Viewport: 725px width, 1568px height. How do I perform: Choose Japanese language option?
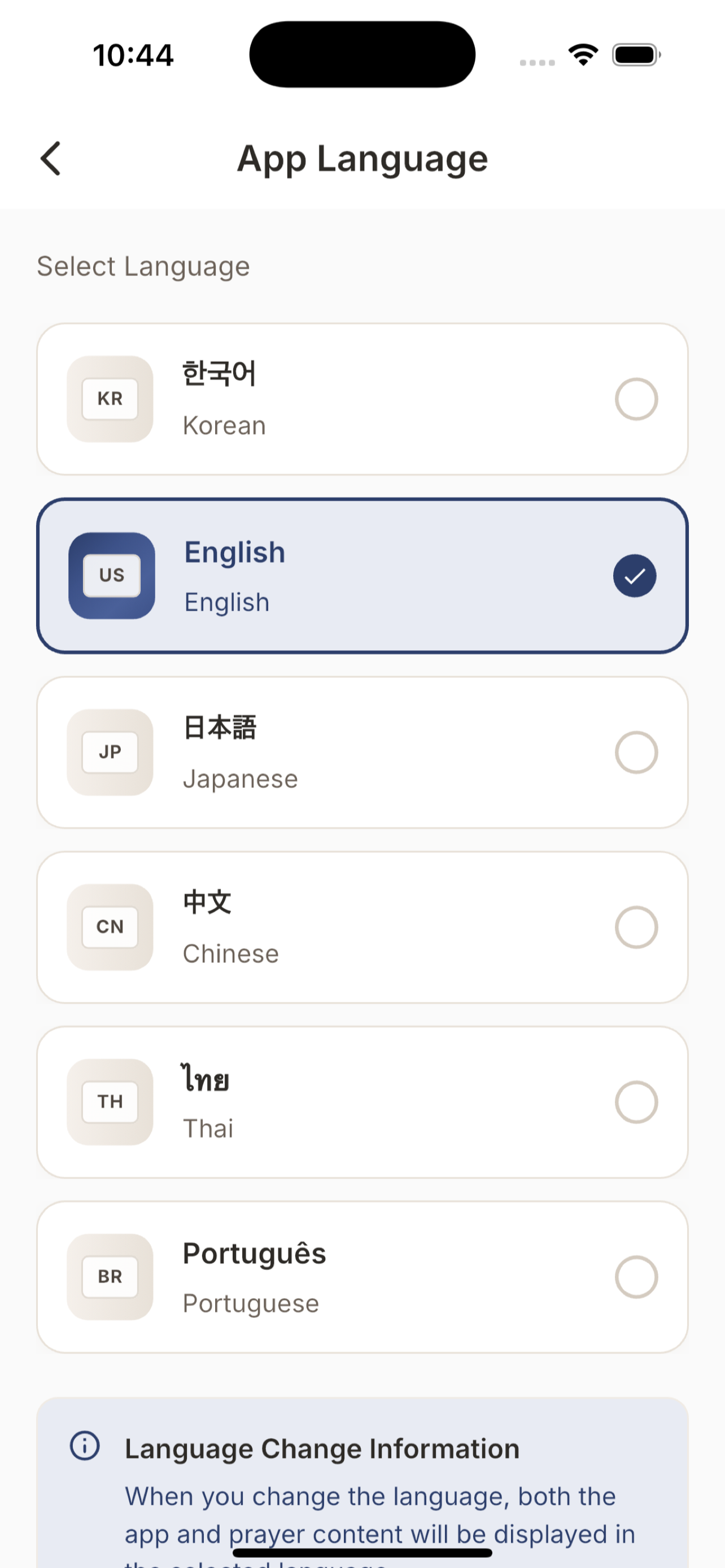coord(362,752)
